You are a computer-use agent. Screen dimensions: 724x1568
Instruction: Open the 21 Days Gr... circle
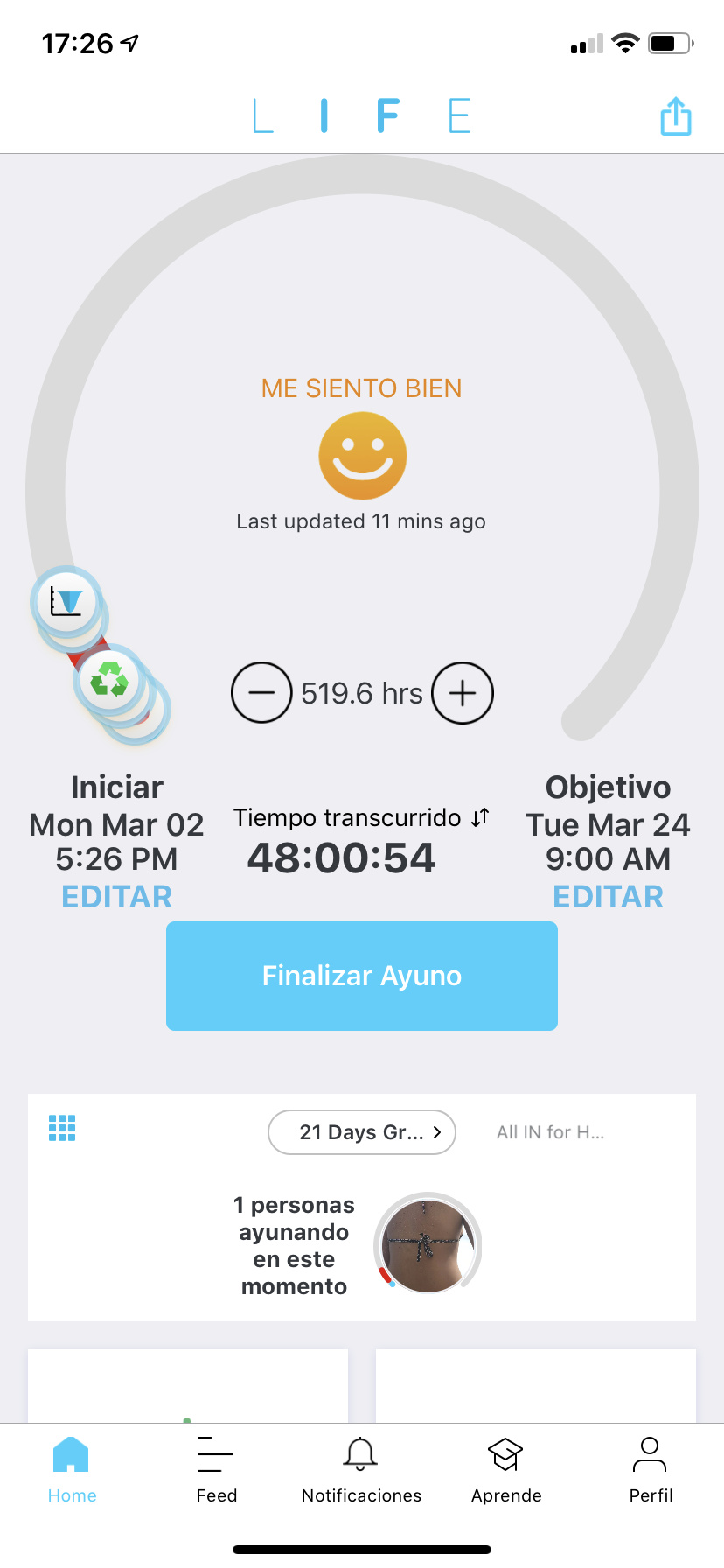click(361, 1132)
